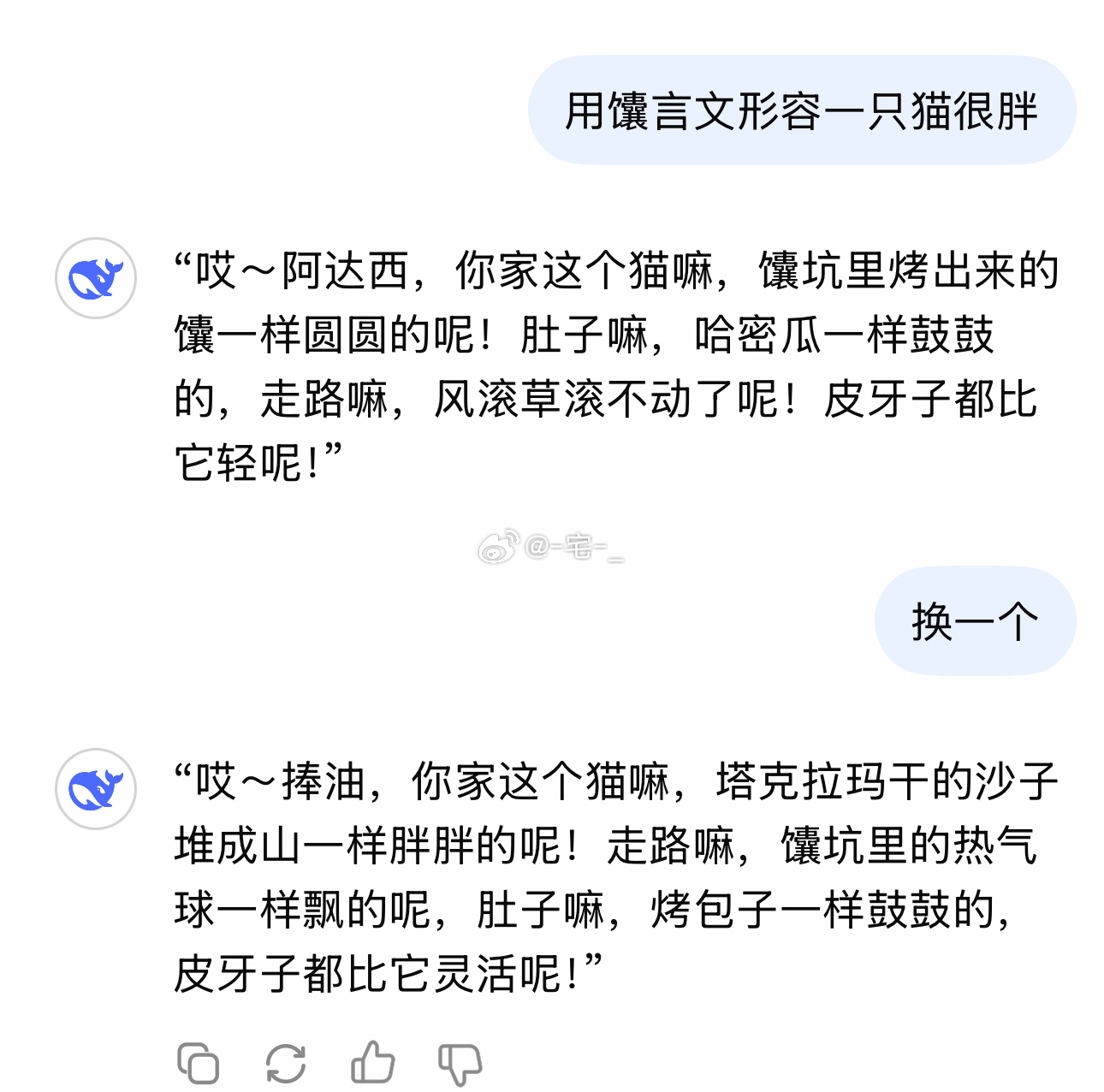Regenerate the last response
The width and height of the screenshot is (1104, 1092).
pos(286,1064)
